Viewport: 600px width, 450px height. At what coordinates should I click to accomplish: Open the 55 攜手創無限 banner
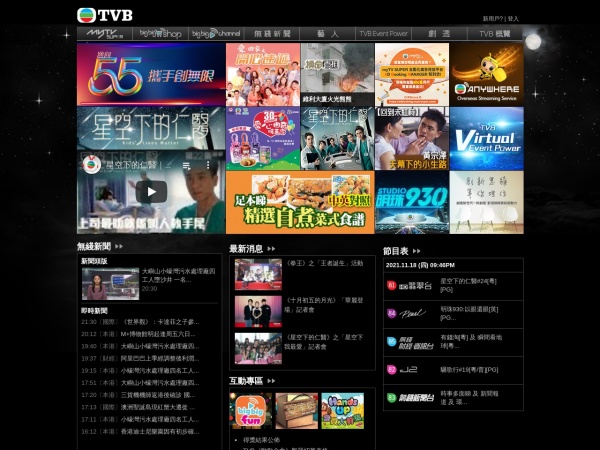point(151,73)
